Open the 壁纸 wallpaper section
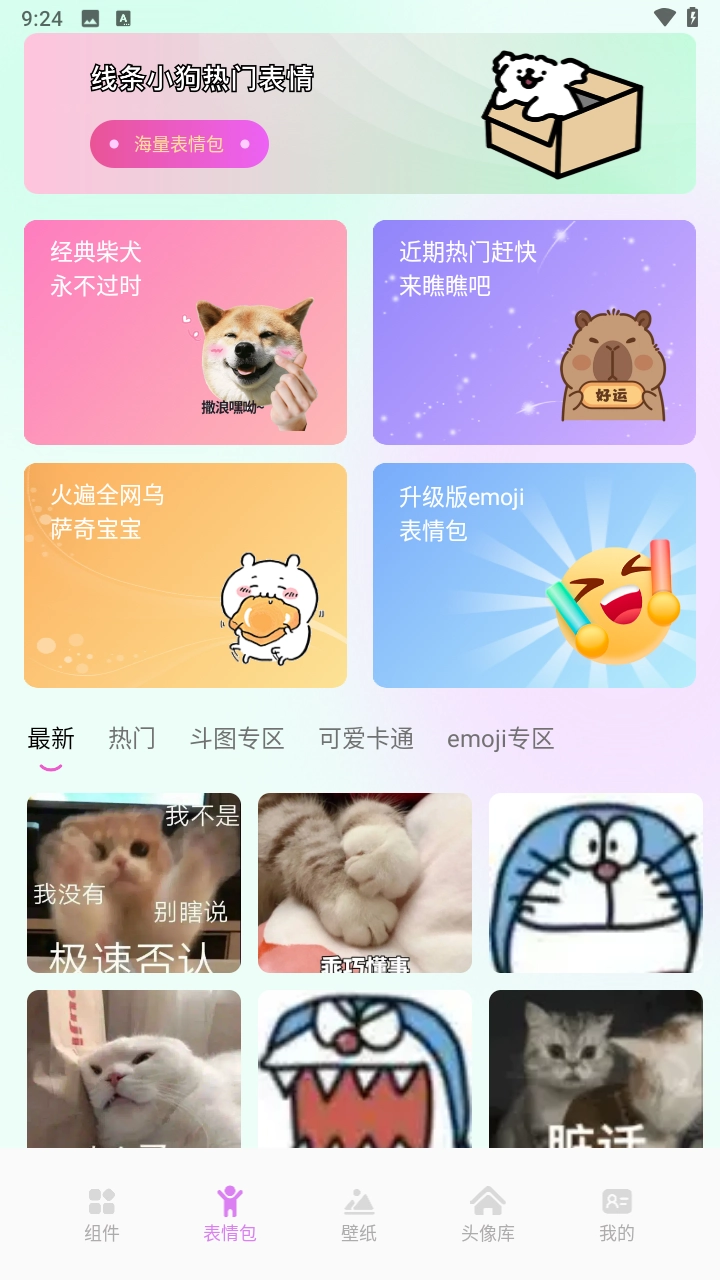720x1280 pixels. [359, 1211]
